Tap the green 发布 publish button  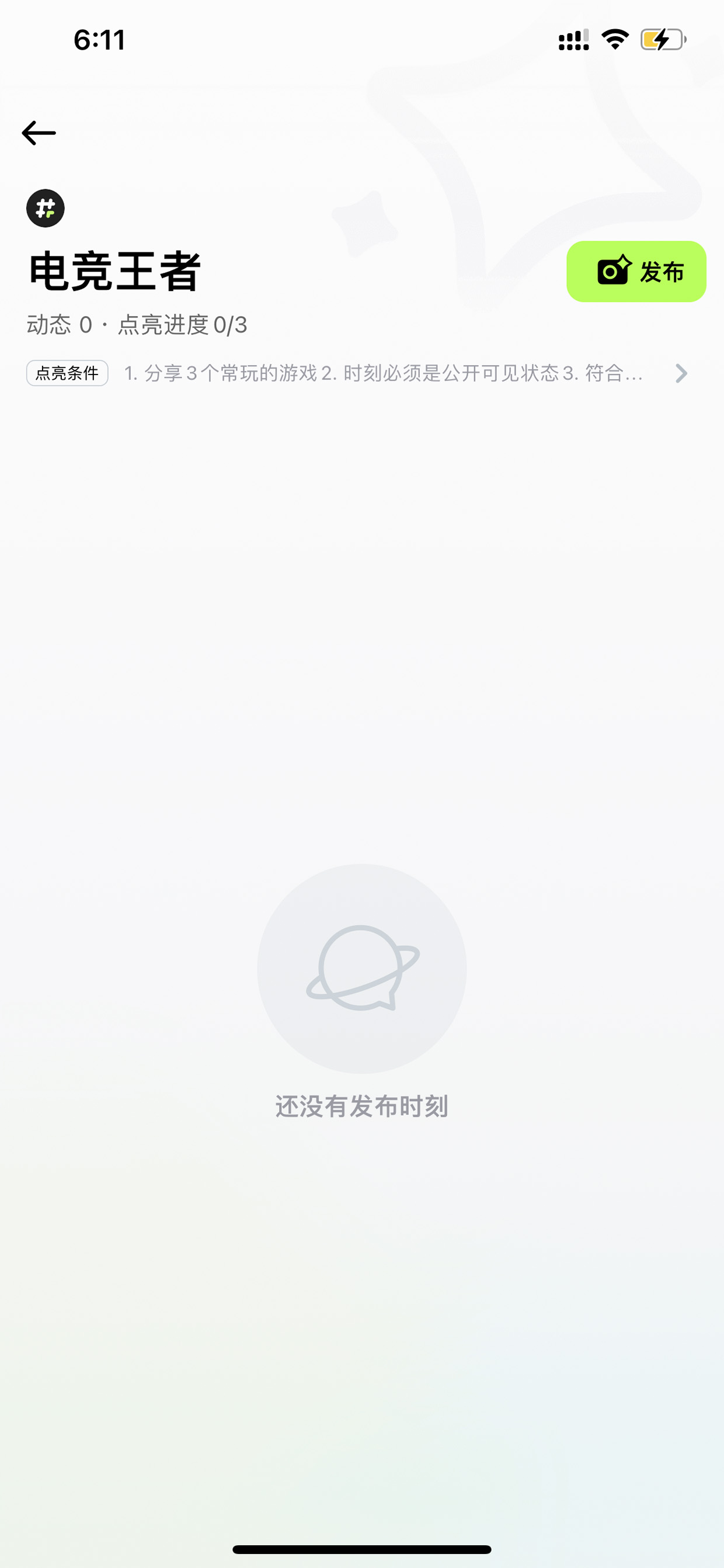636,272
